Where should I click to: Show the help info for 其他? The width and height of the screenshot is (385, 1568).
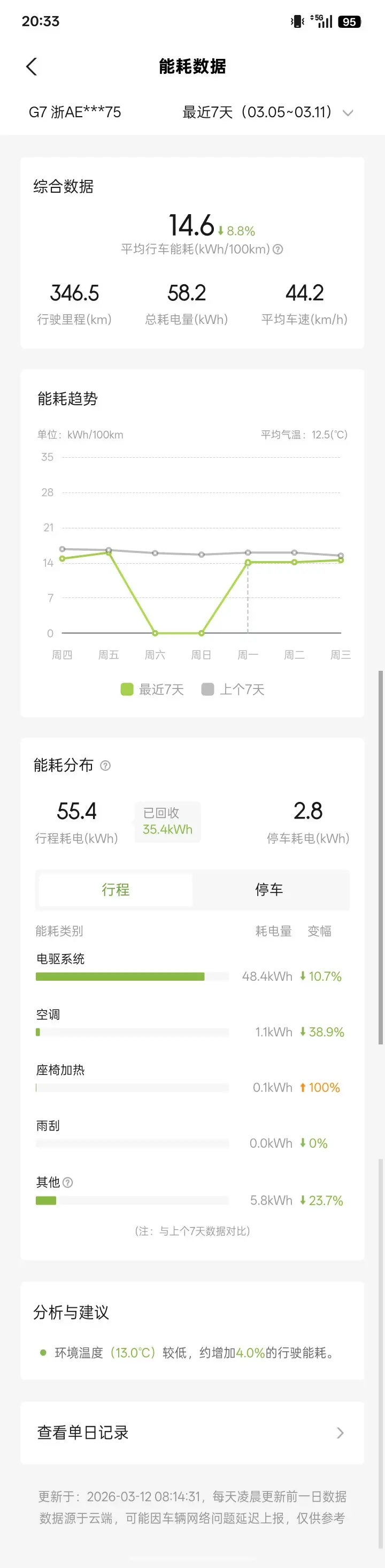pyautogui.click(x=68, y=1182)
